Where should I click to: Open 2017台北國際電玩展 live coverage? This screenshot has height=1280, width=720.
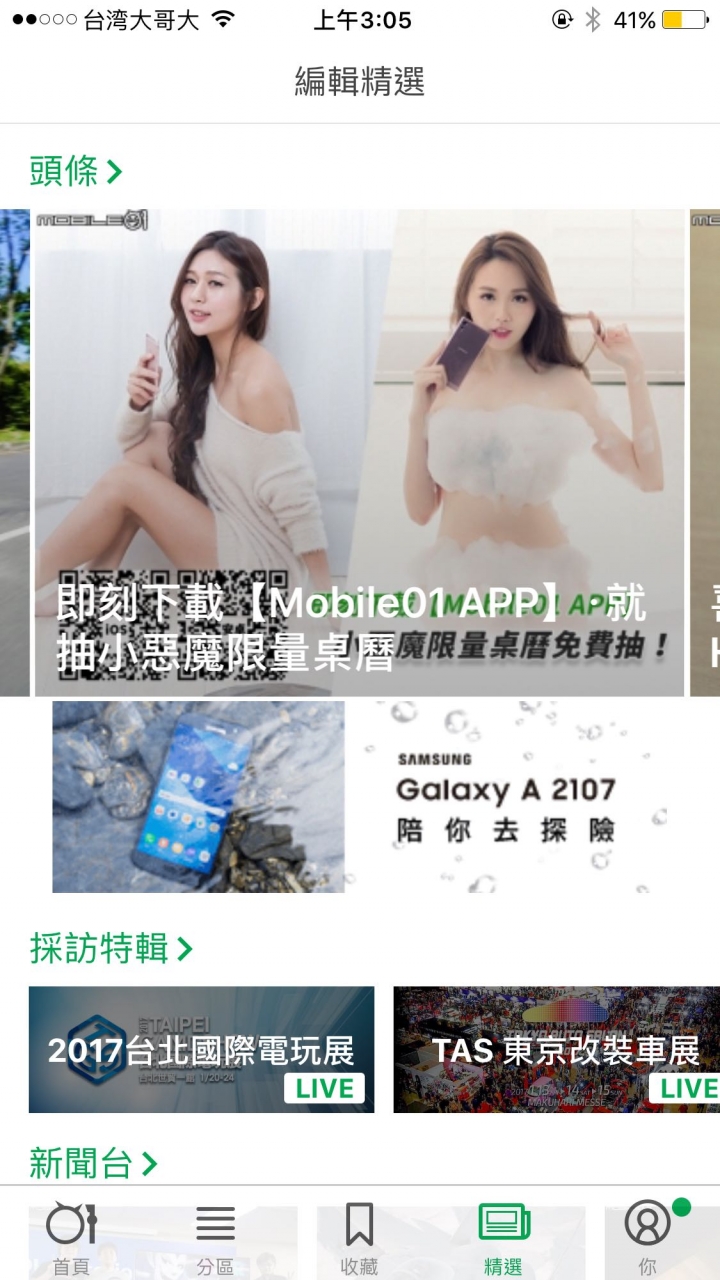point(201,1049)
